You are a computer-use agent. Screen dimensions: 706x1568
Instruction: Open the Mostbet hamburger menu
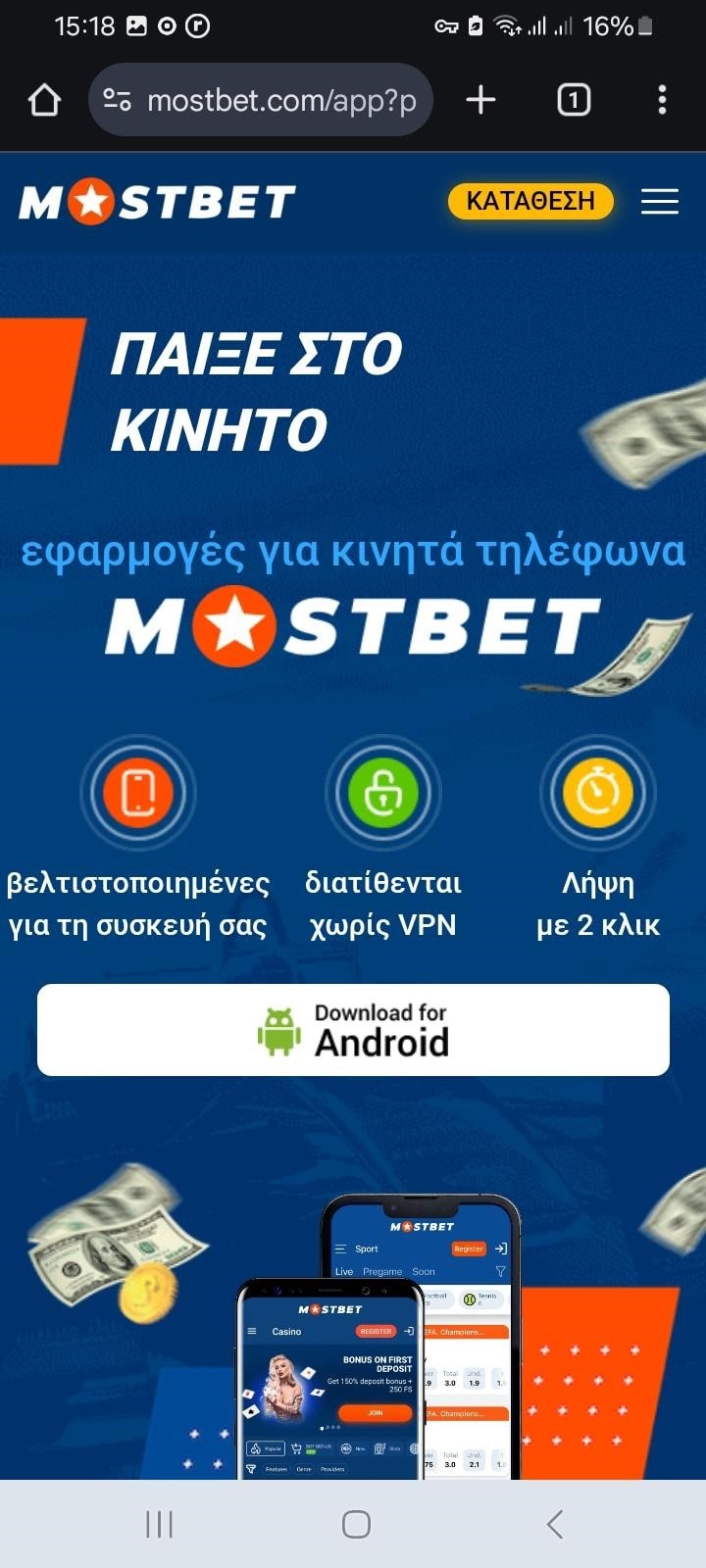pyautogui.click(x=660, y=201)
